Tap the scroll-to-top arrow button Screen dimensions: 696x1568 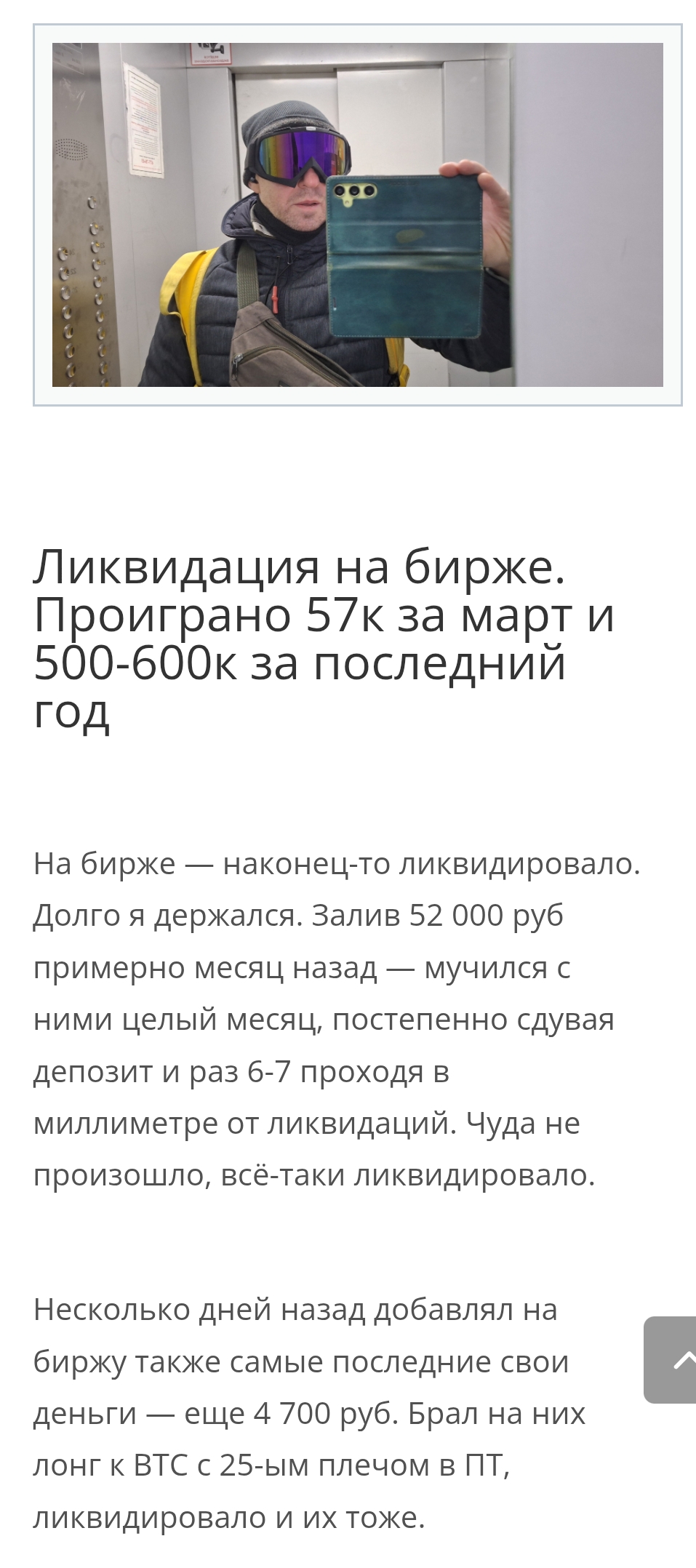[671, 1359]
